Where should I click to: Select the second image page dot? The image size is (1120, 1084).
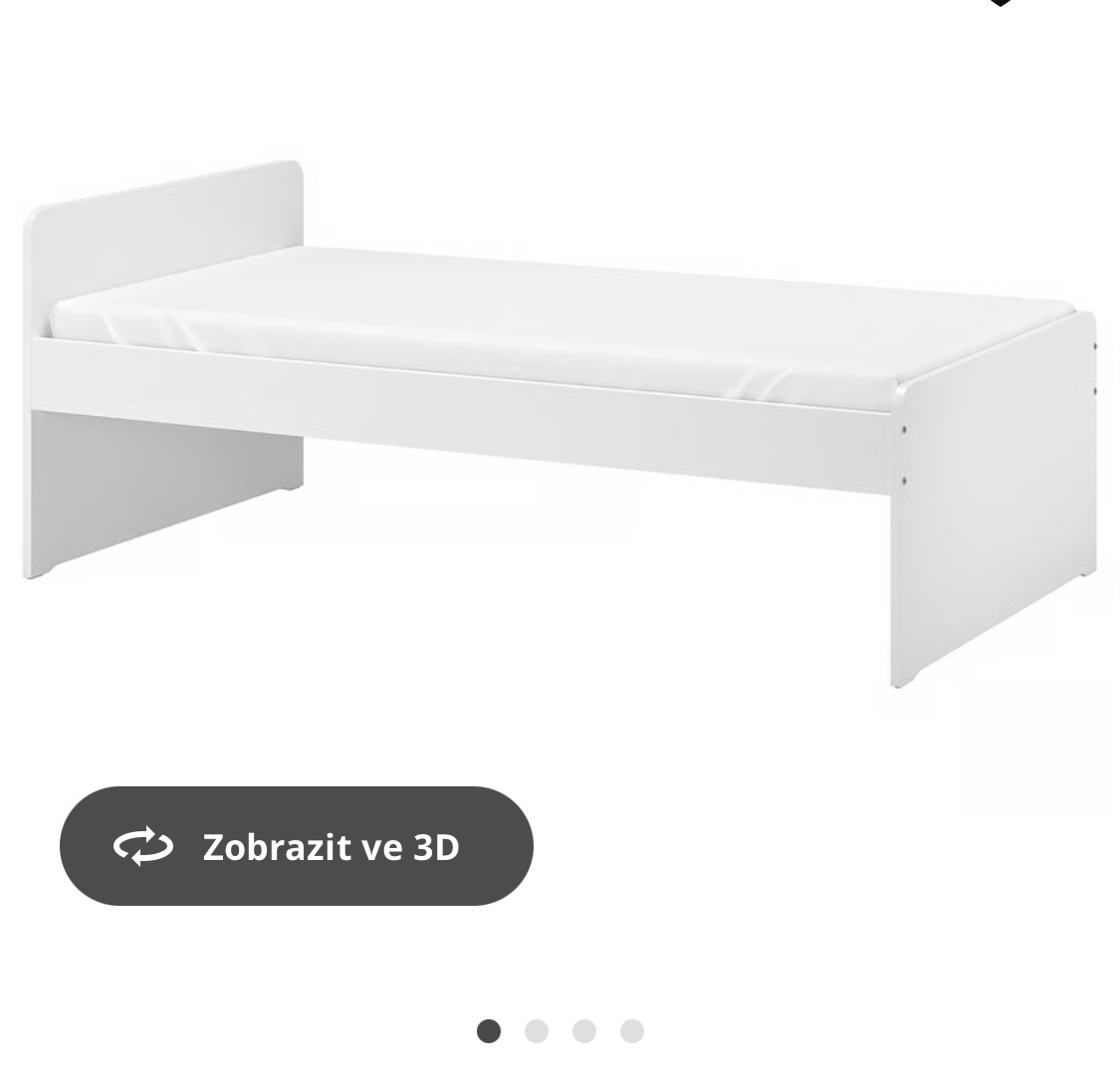537,1031
